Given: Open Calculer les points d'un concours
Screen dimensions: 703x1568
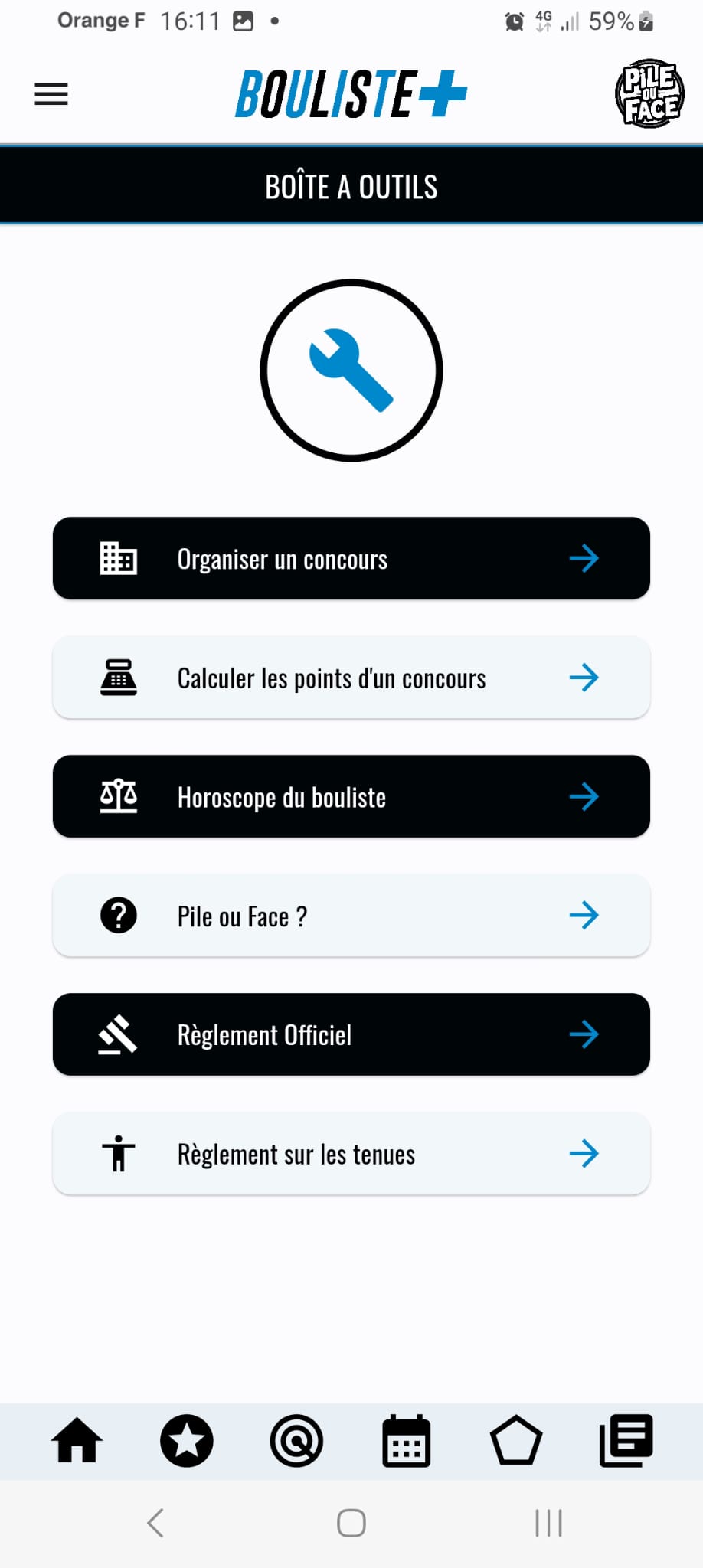Looking at the screenshot, I should coord(351,678).
